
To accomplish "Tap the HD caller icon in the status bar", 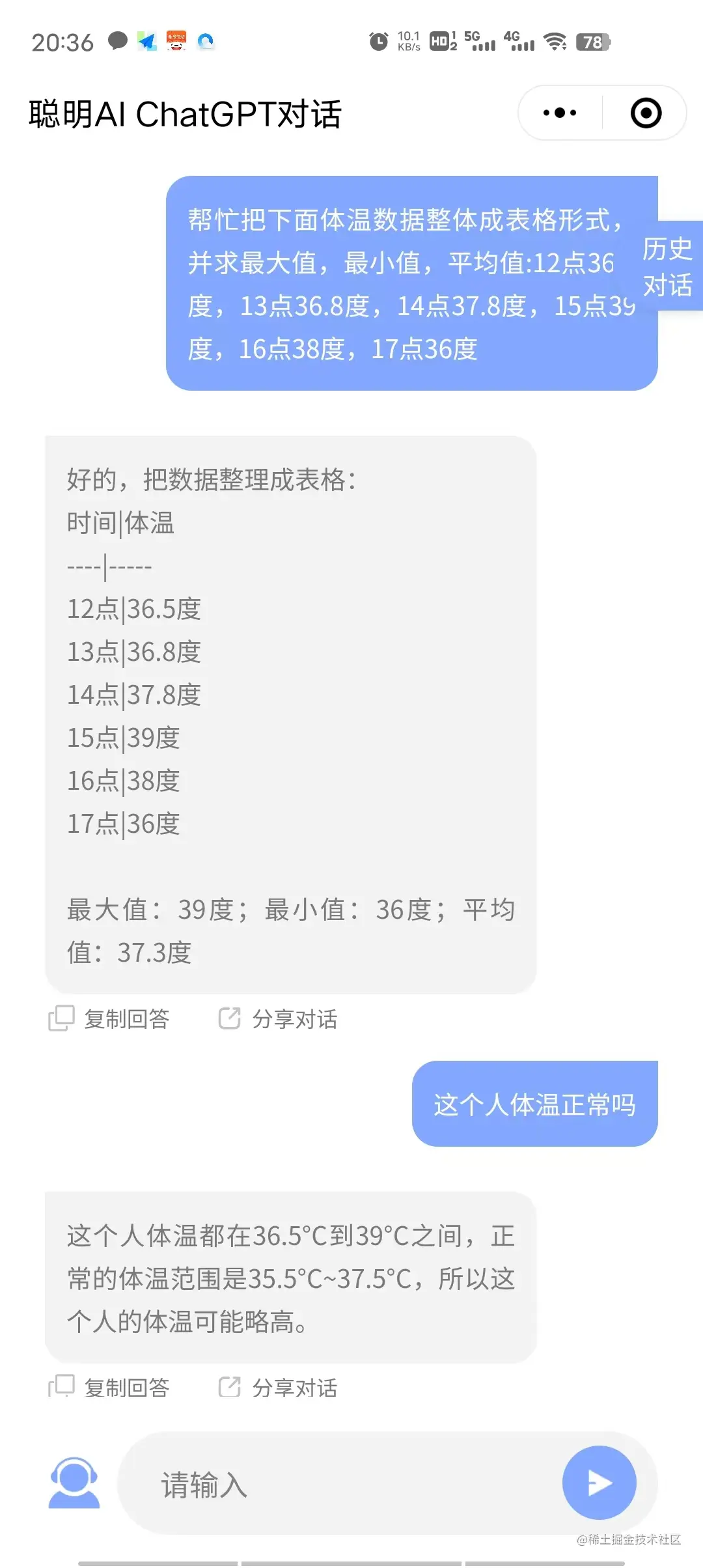I will tap(440, 40).
